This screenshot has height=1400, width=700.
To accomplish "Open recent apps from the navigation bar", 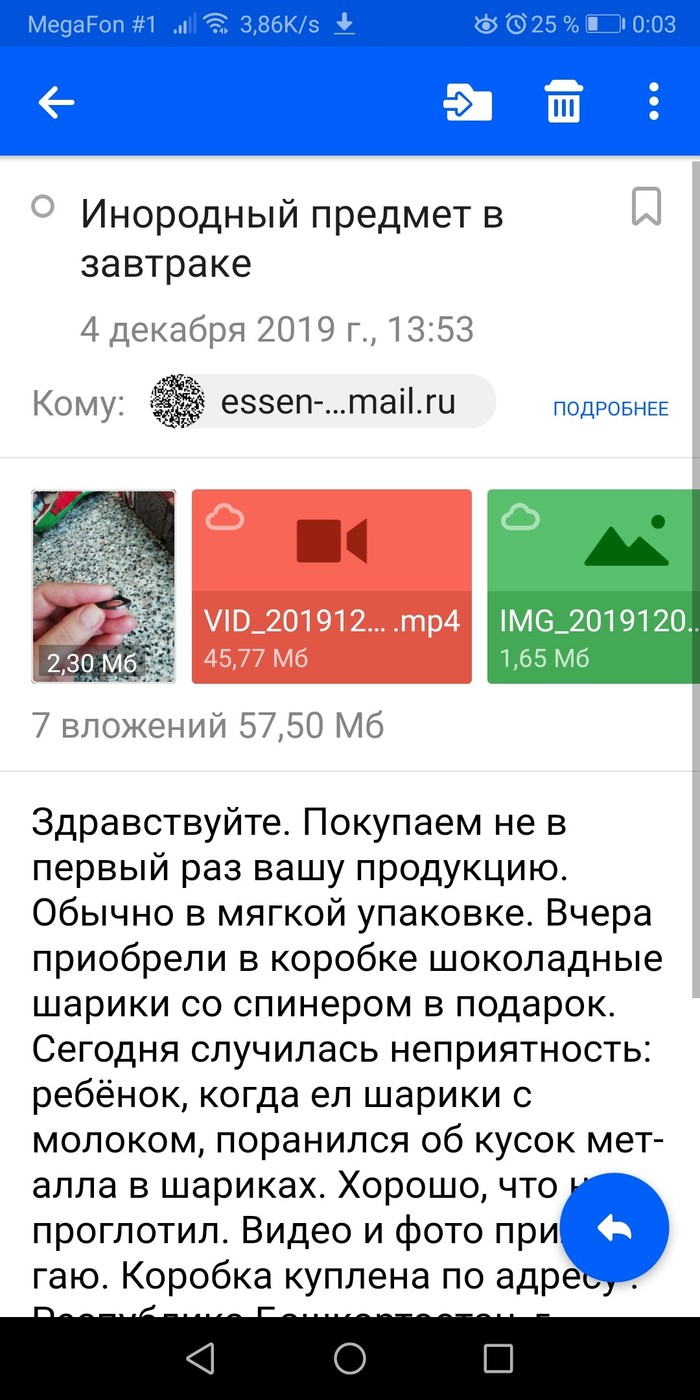I will (x=498, y=1357).
